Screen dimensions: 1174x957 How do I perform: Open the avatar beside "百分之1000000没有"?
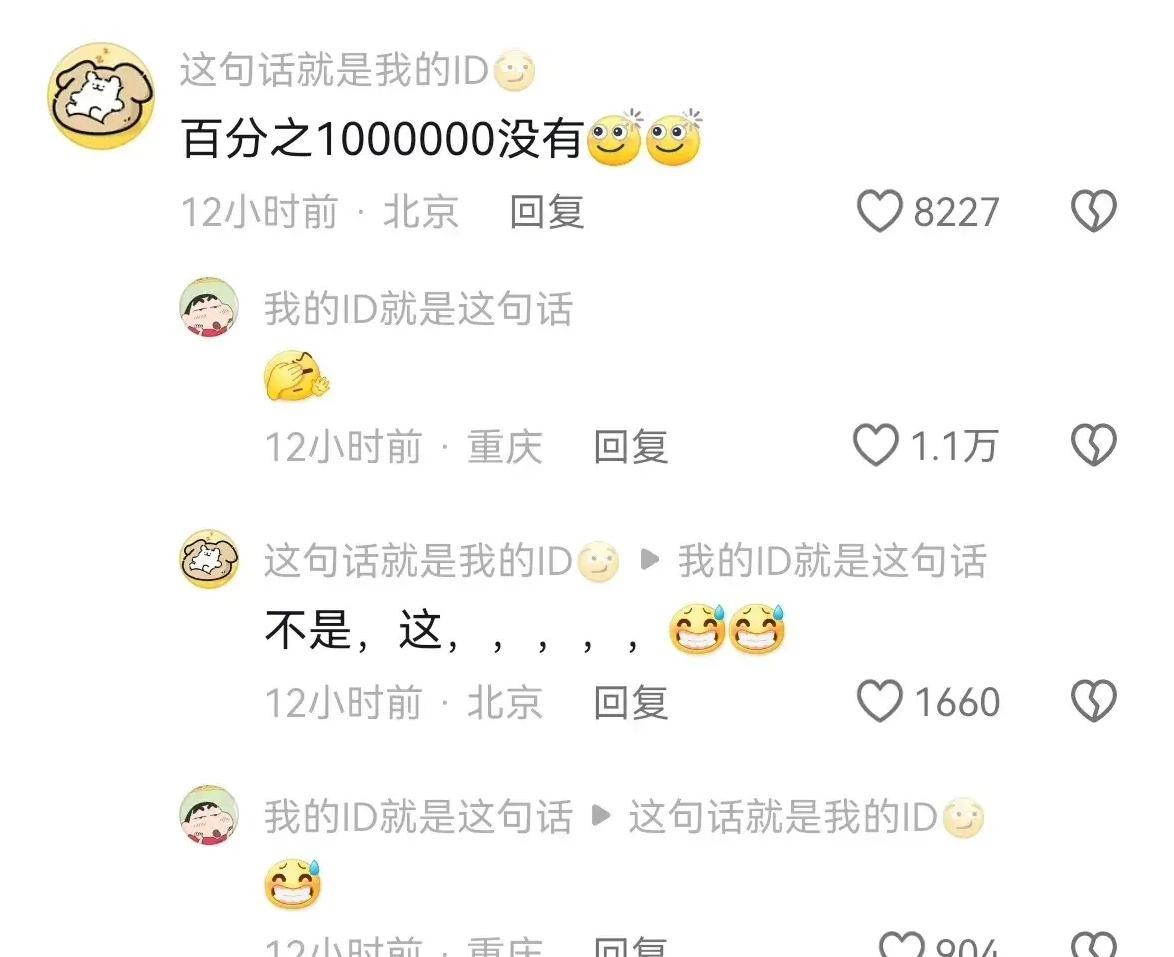(101, 96)
